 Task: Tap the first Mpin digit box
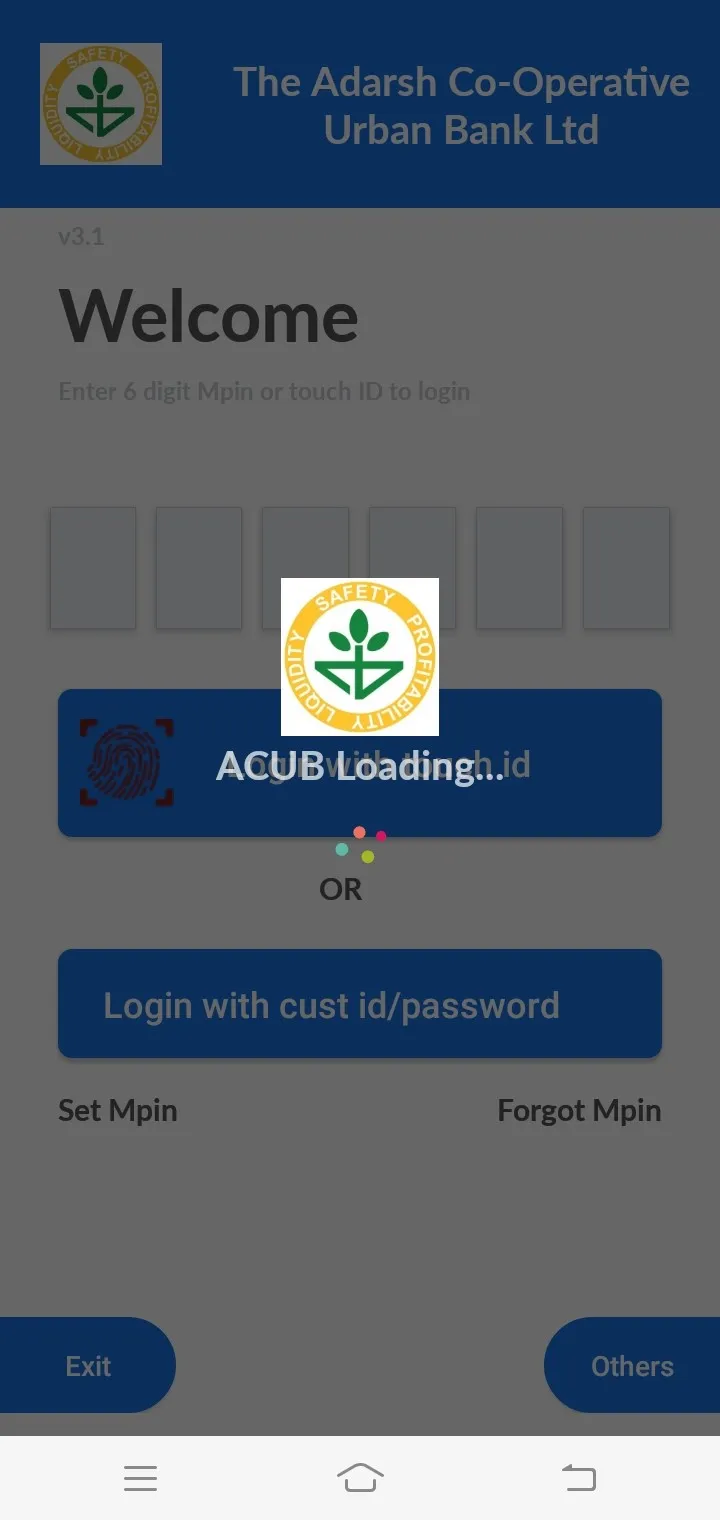(x=93, y=568)
